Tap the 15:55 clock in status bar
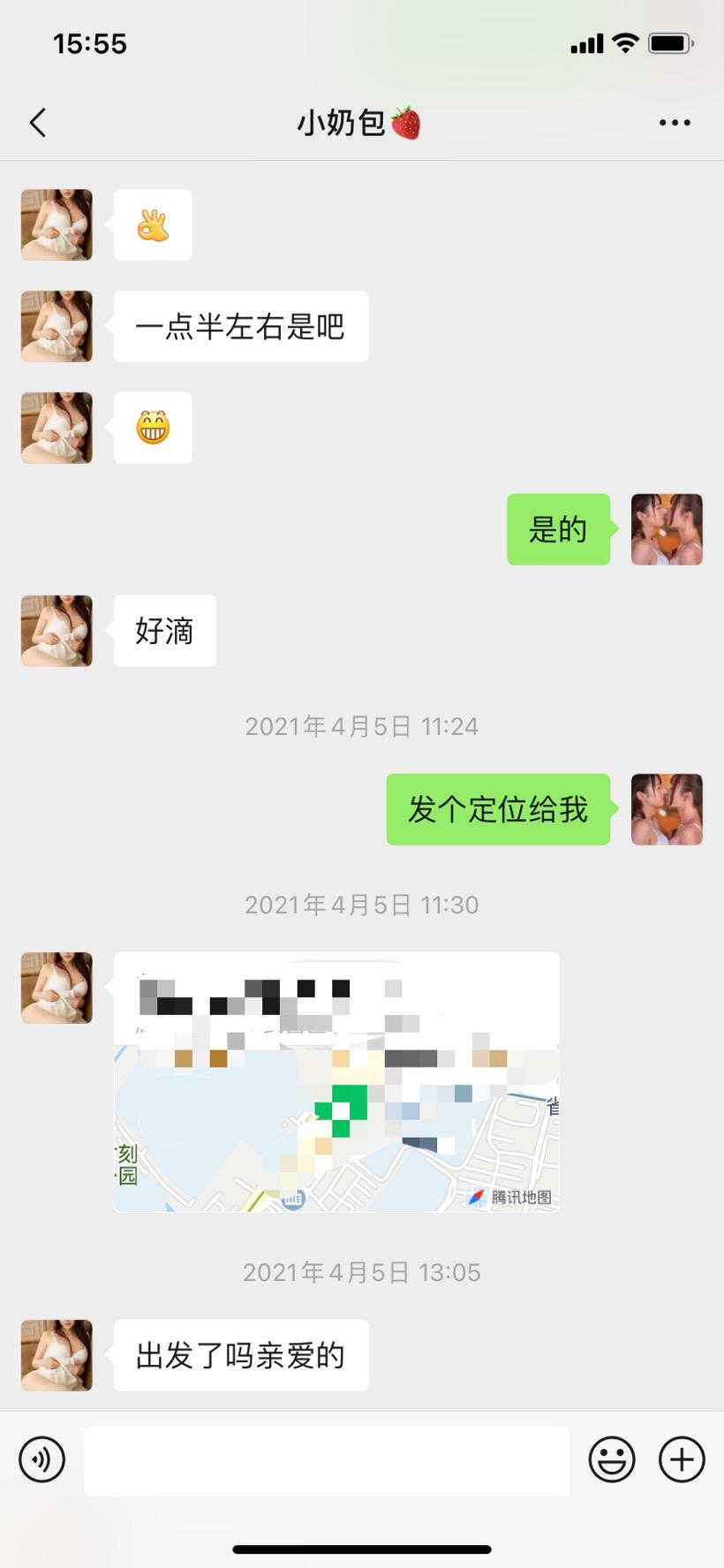The width and height of the screenshot is (724, 1568). tap(90, 42)
